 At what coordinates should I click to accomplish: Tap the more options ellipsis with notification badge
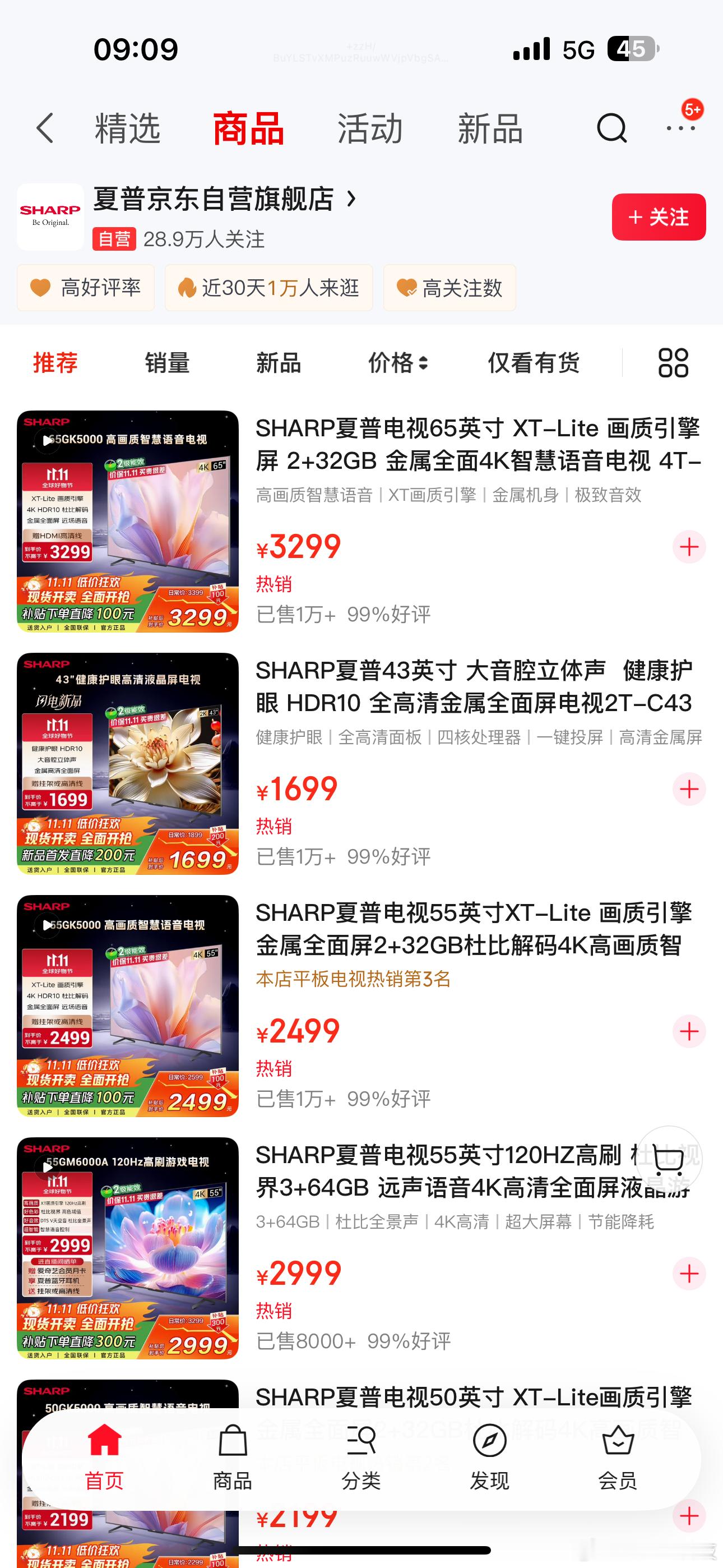click(x=682, y=130)
